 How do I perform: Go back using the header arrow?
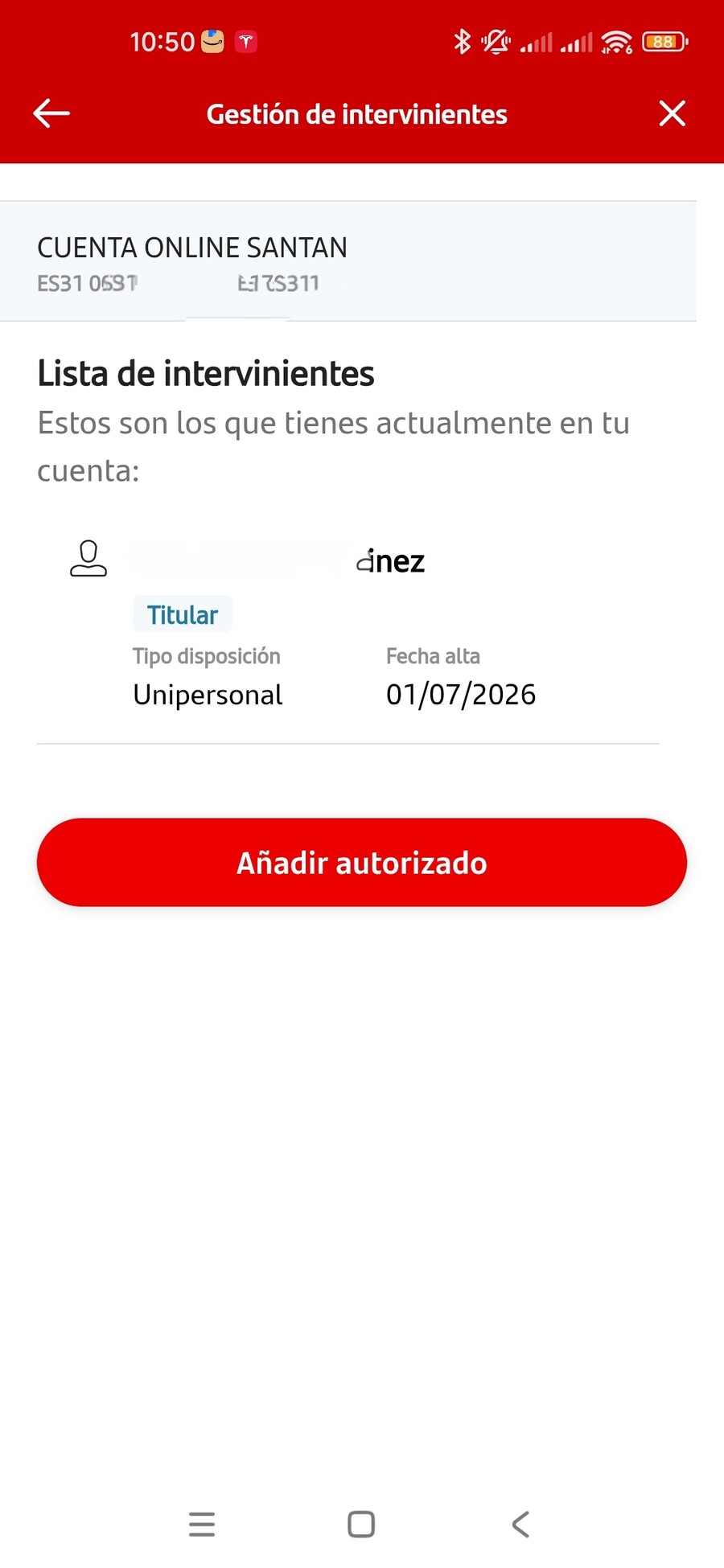[51, 113]
